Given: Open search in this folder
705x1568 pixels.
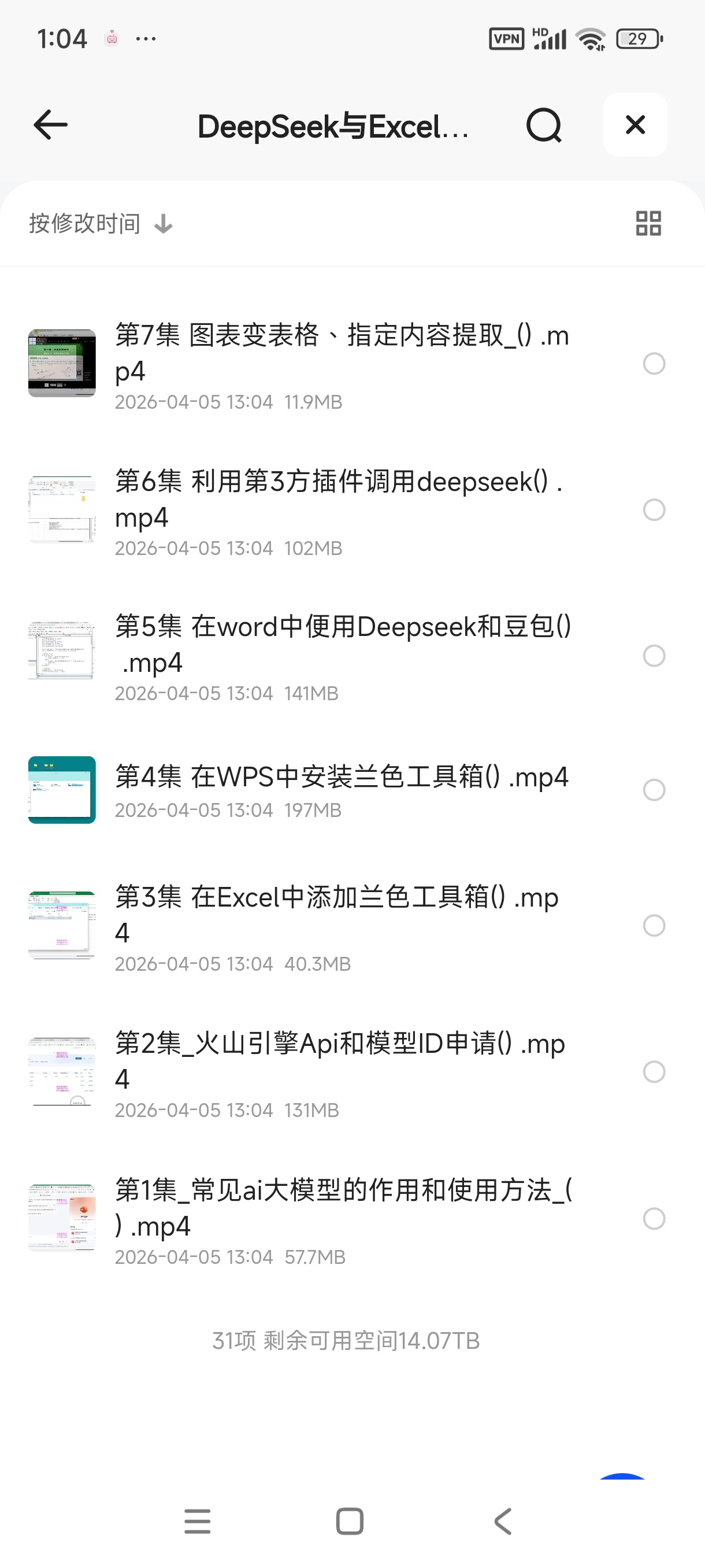Looking at the screenshot, I should click(543, 125).
